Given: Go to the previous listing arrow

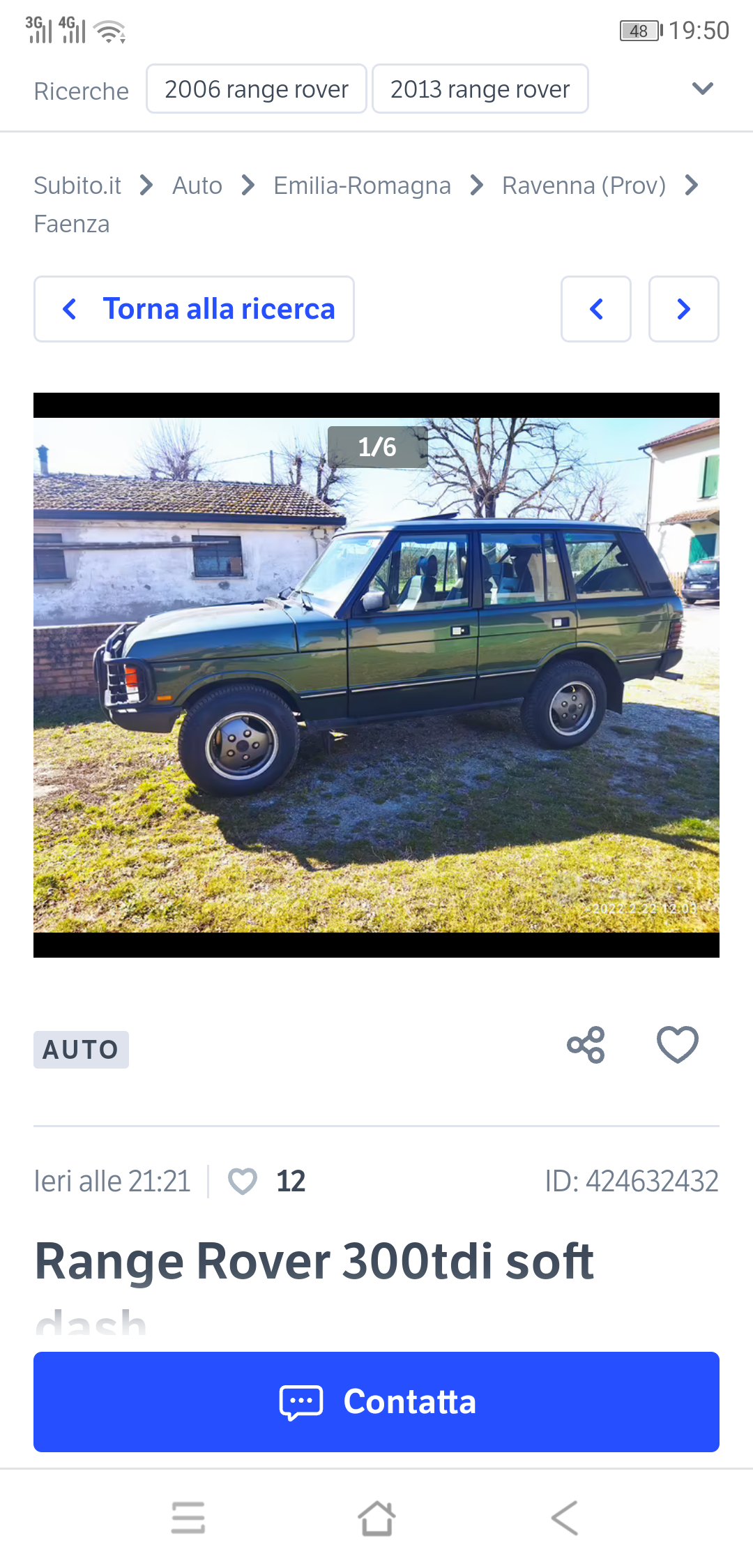Looking at the screenshot, I should [596, 309].
